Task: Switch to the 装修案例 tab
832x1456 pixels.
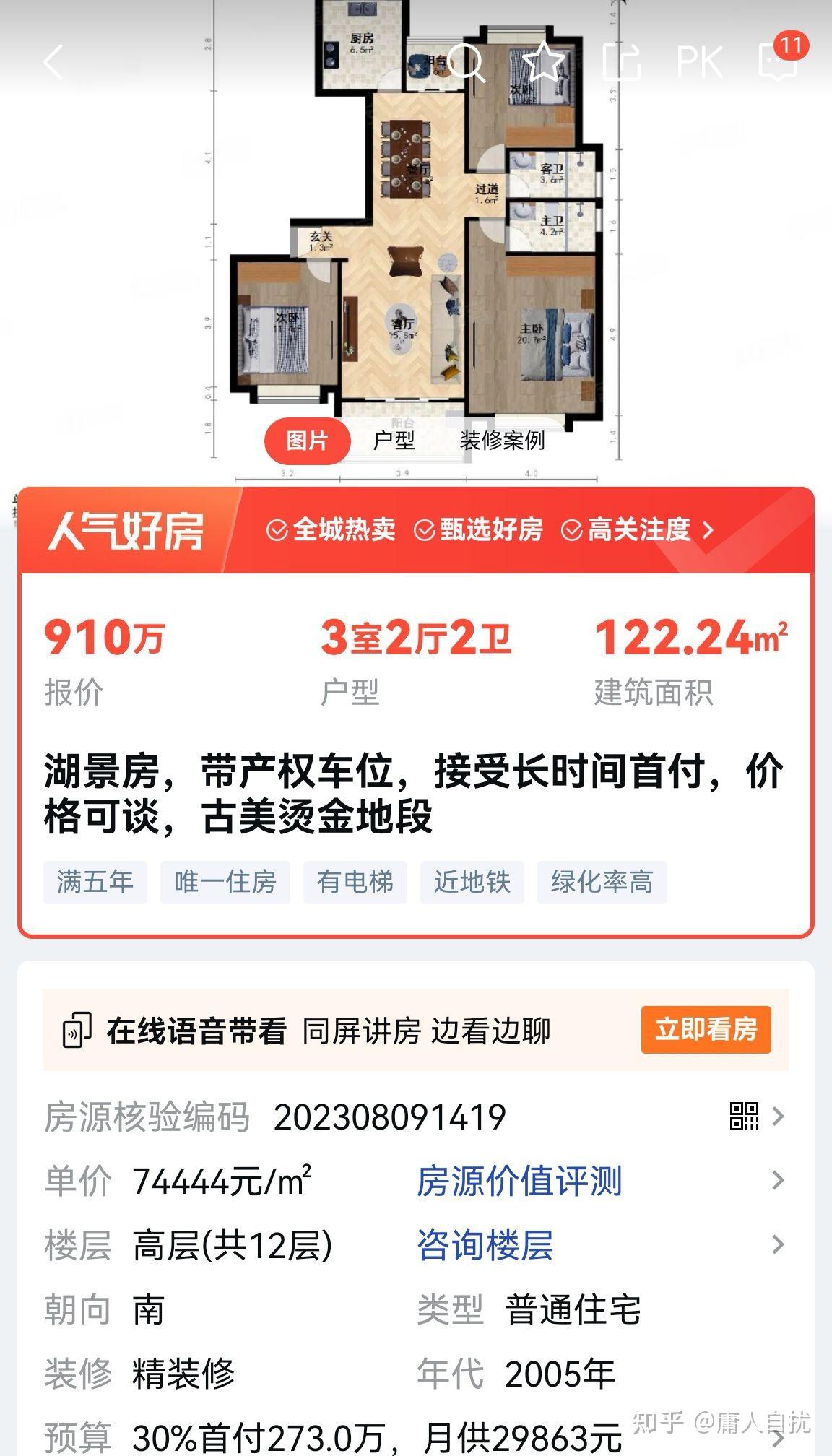Action: click(x=502, y=440)
